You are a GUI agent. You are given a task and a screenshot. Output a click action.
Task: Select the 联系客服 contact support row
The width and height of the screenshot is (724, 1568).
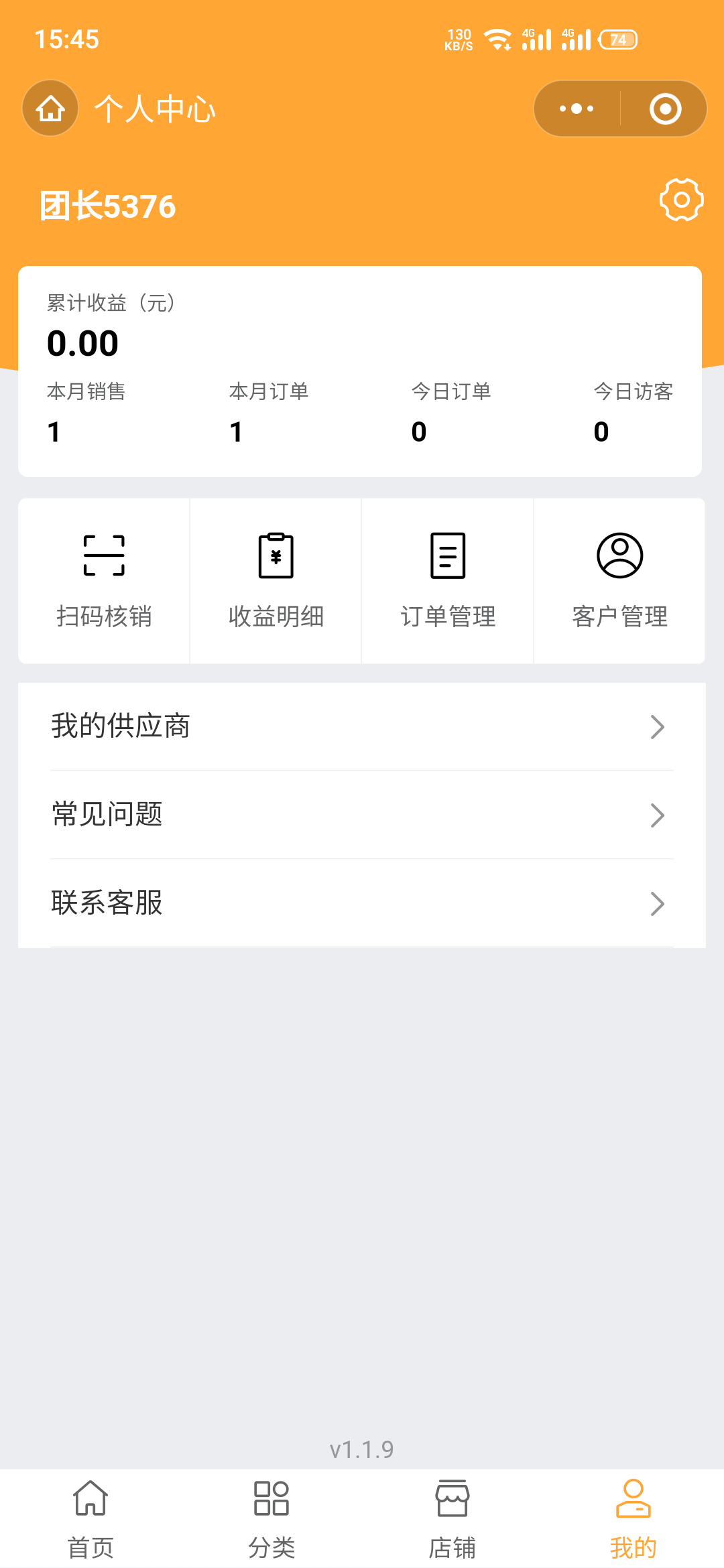(362, 903)
